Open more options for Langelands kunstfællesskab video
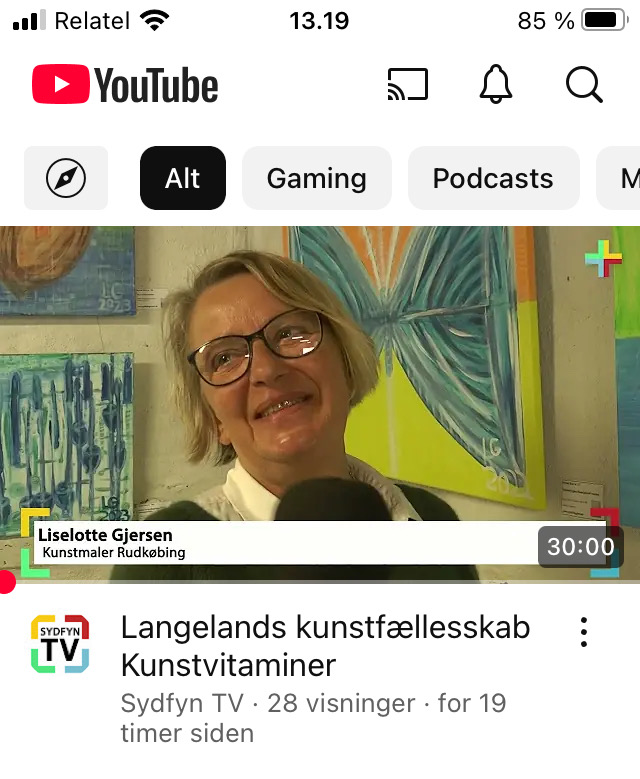The width and height of the screenshot is (640, 779). (584, 632)
